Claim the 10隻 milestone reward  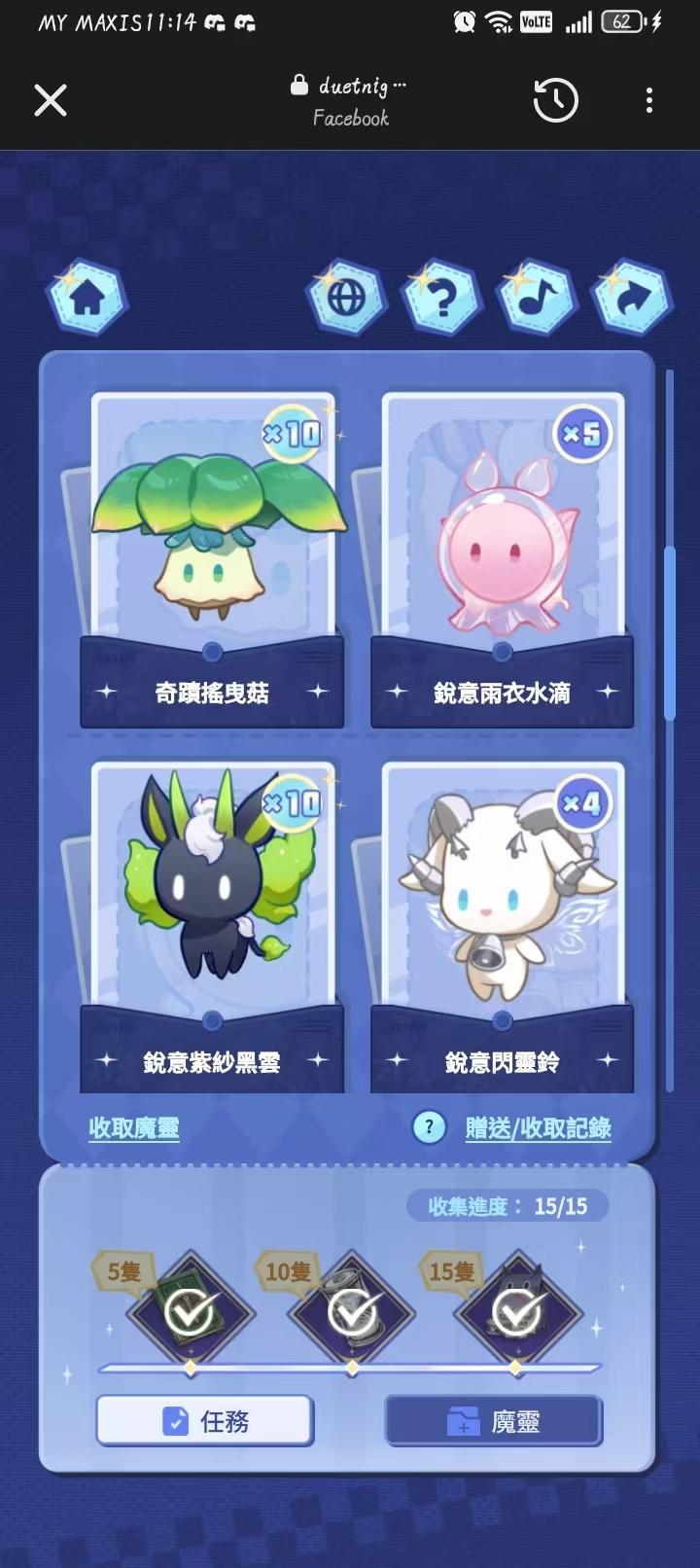[352, 1313]
